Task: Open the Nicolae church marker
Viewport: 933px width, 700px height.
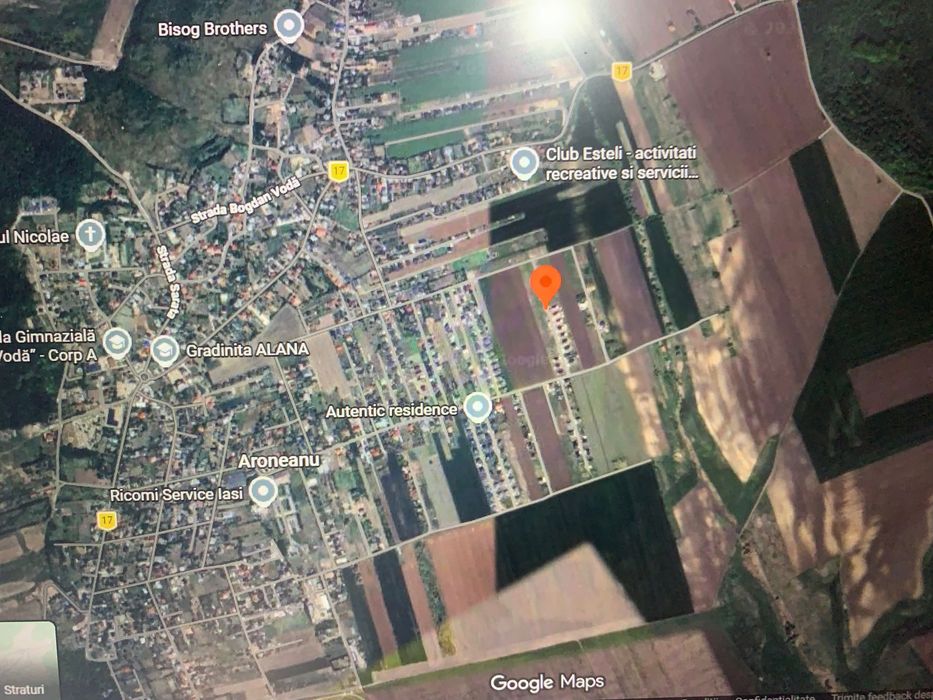Action: click(90, 235)
